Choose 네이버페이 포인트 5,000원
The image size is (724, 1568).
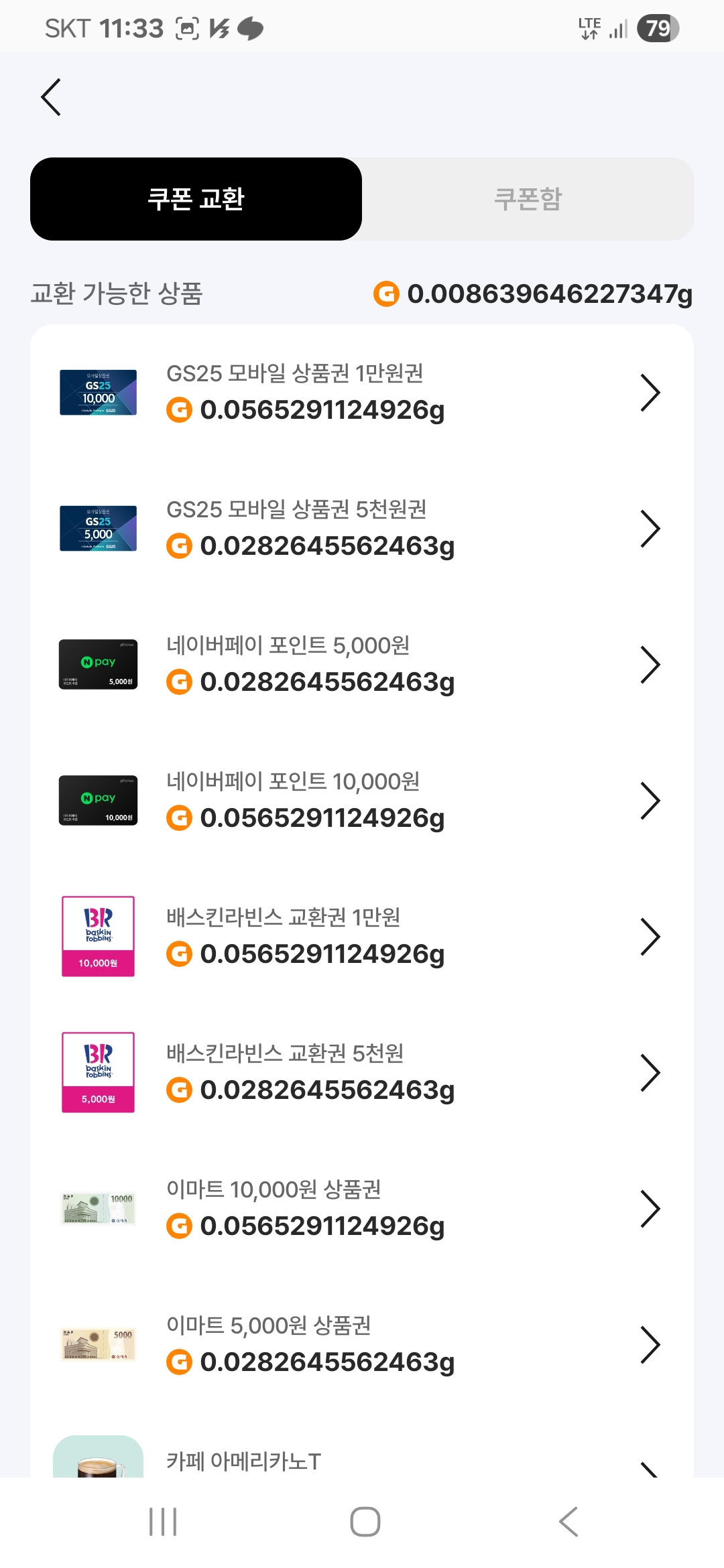point(362,665)
